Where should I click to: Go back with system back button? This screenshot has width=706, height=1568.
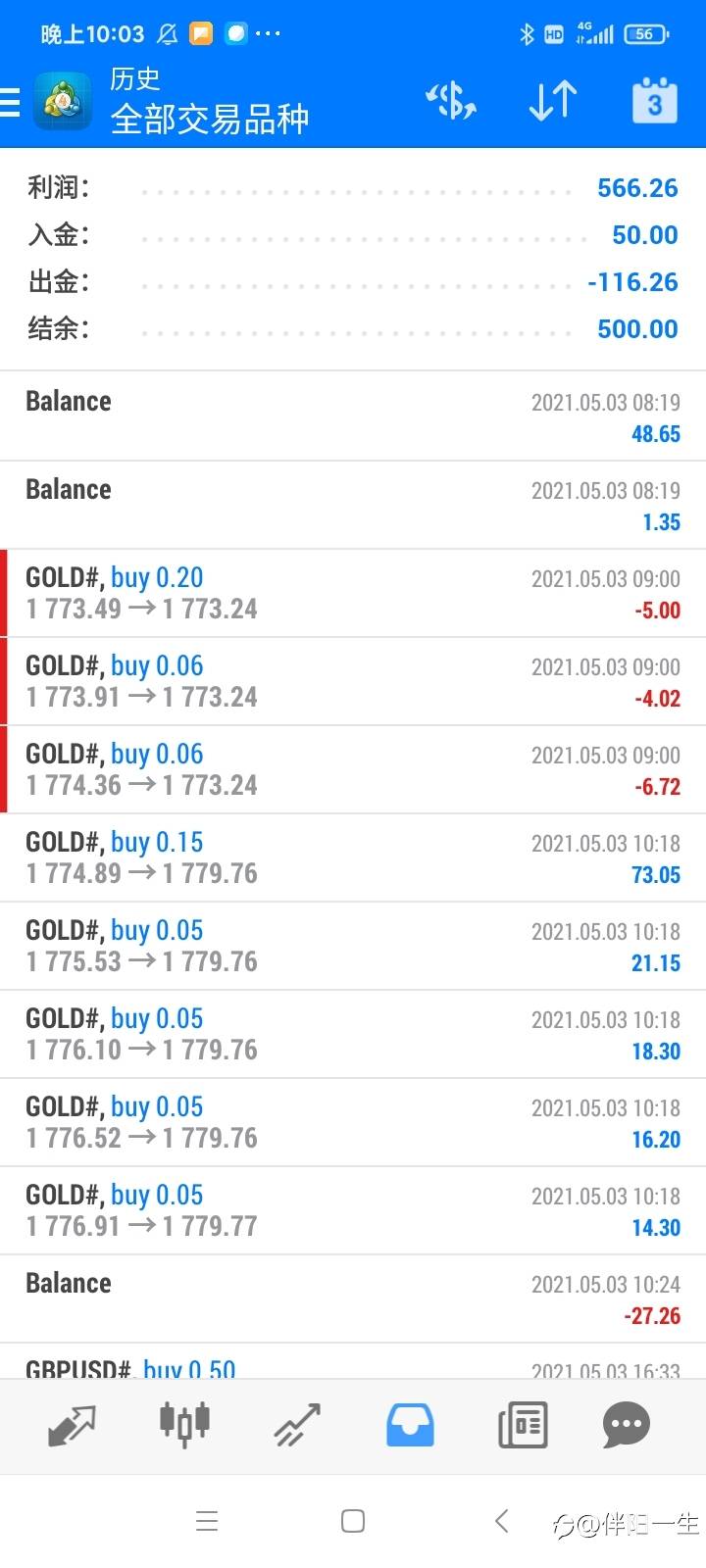pyautogui.click(x=501, y=1521)
